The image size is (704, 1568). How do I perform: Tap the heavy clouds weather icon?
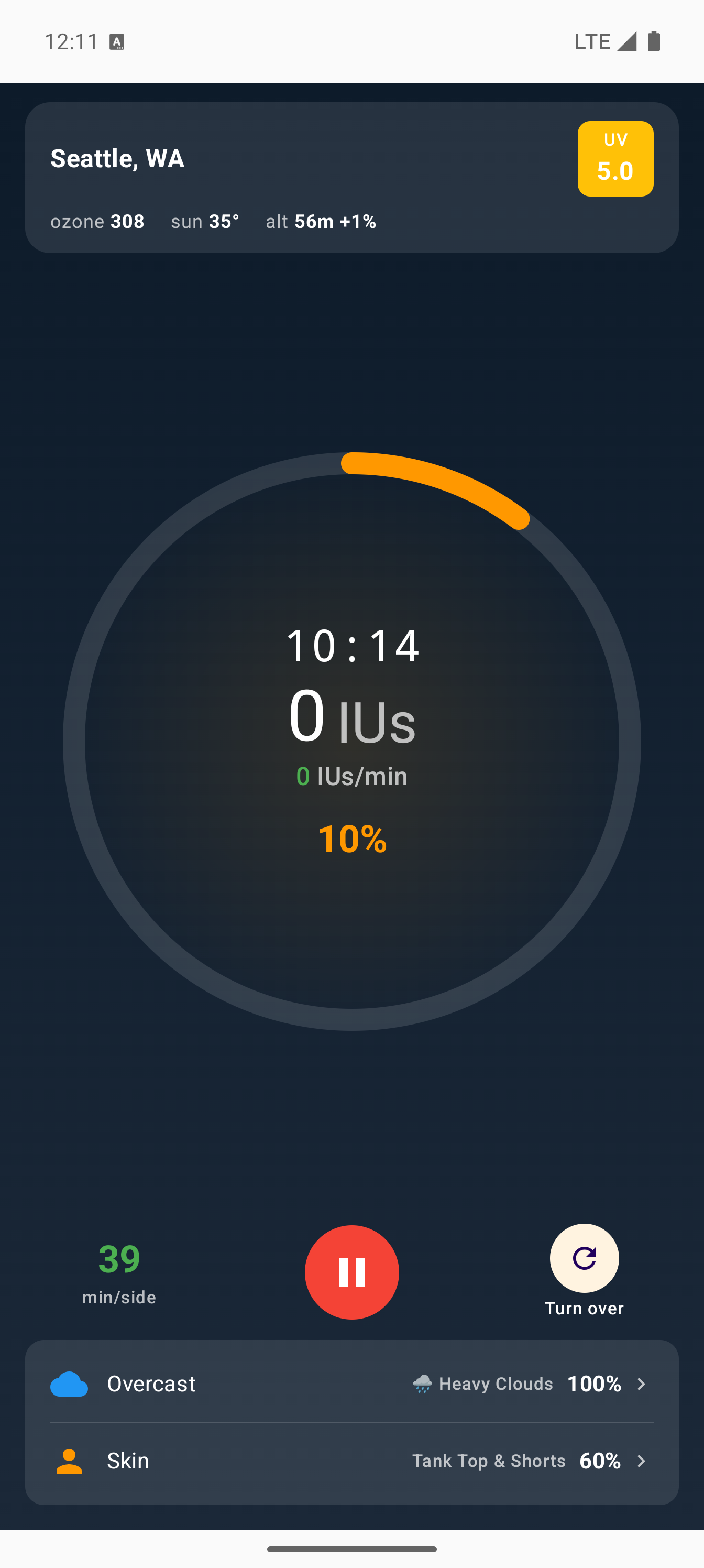(x=423, y=1383)
